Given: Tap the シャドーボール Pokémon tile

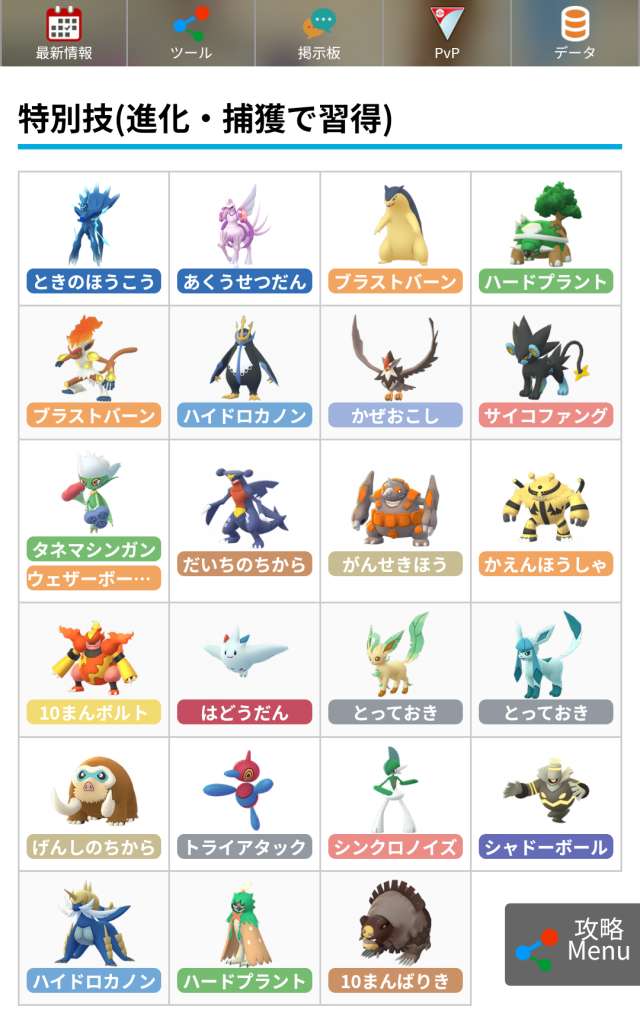Looking at the screenshot, I should [546, 804].
